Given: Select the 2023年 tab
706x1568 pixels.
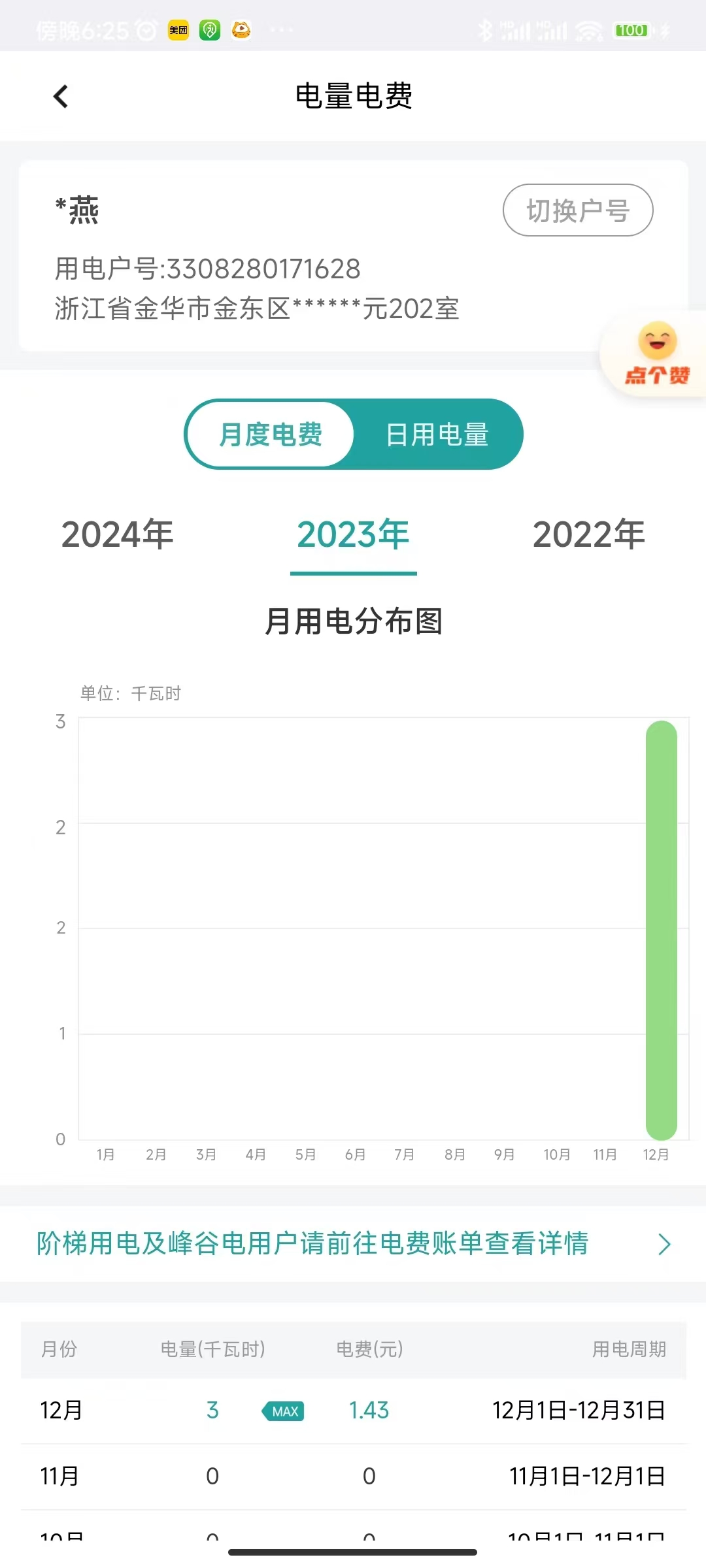Looking at the screenshot, I should [353, 534].
